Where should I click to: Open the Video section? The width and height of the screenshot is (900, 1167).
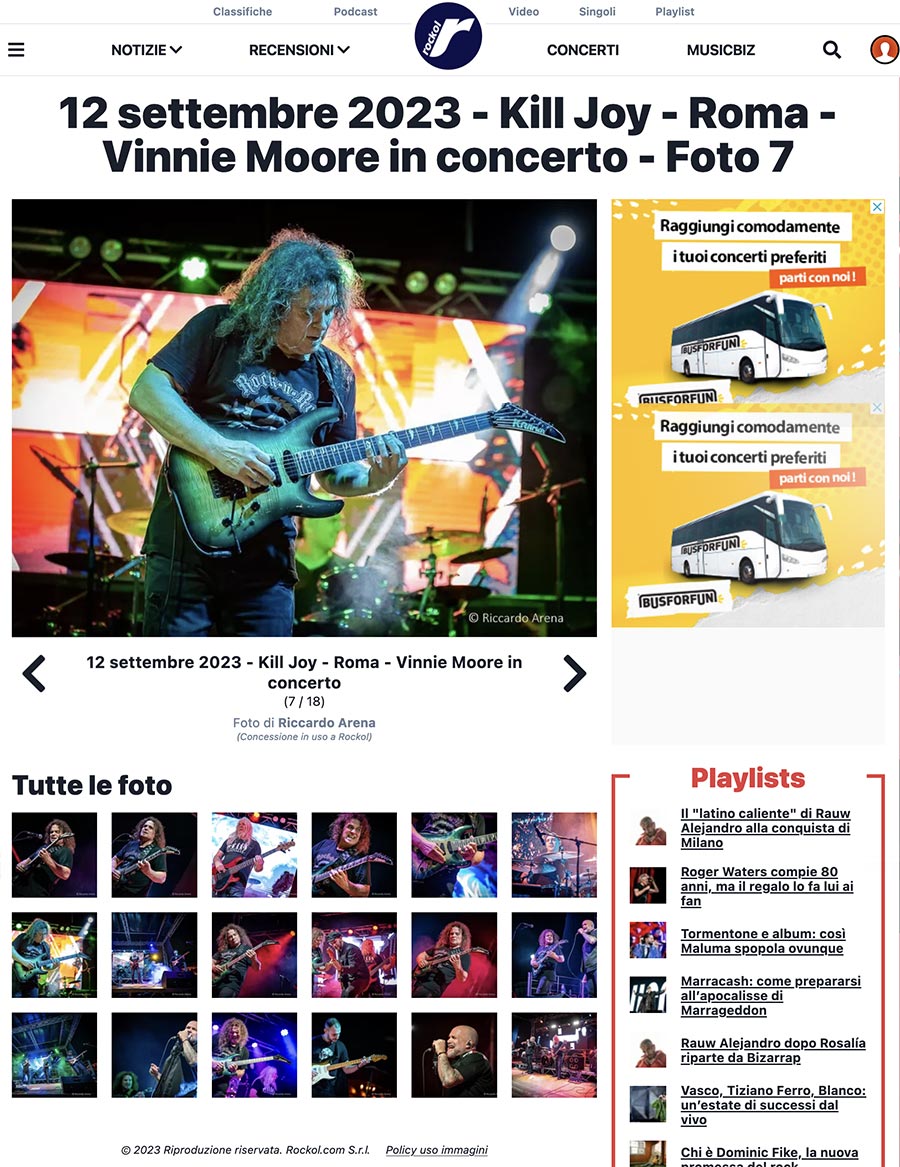pyautogui.click(x=523, y=12)
